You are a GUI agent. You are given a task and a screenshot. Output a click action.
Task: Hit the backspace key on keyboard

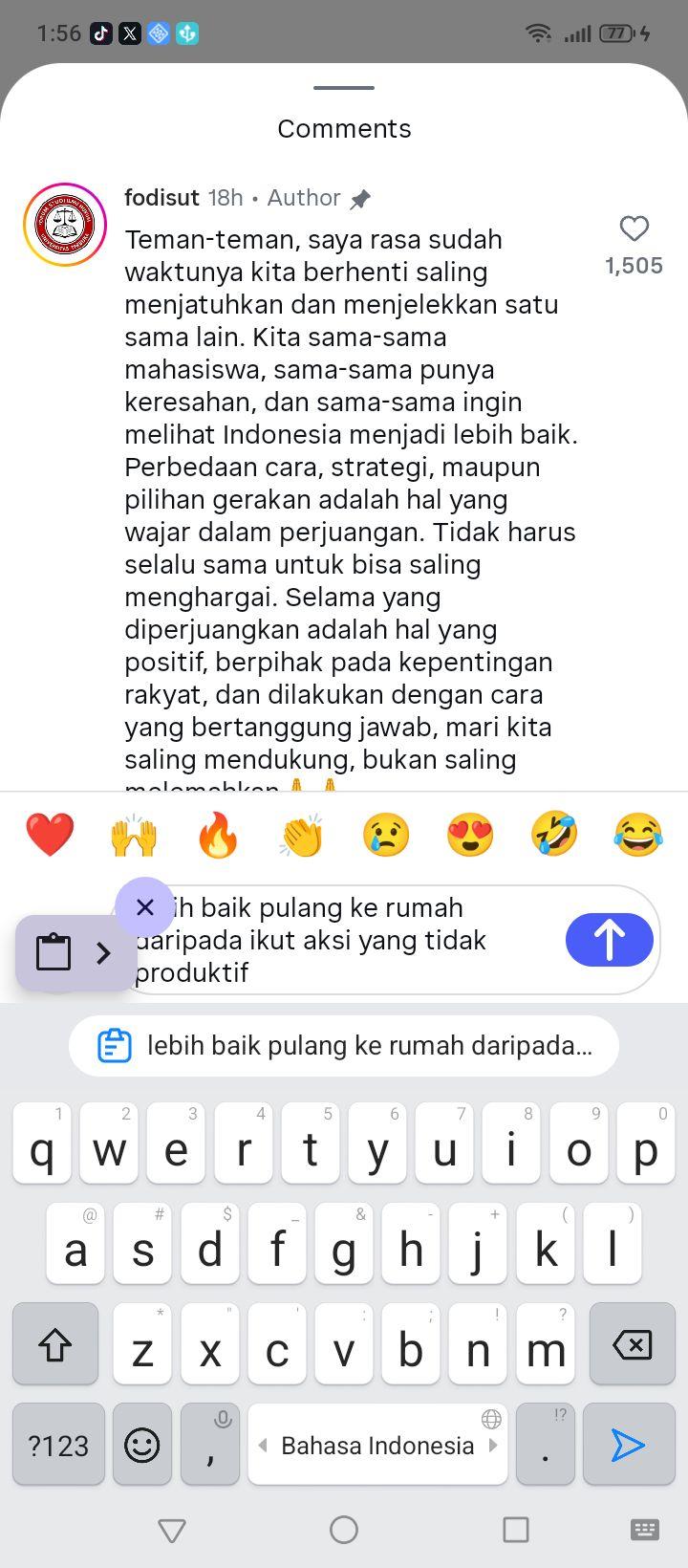pos(632,1344)
